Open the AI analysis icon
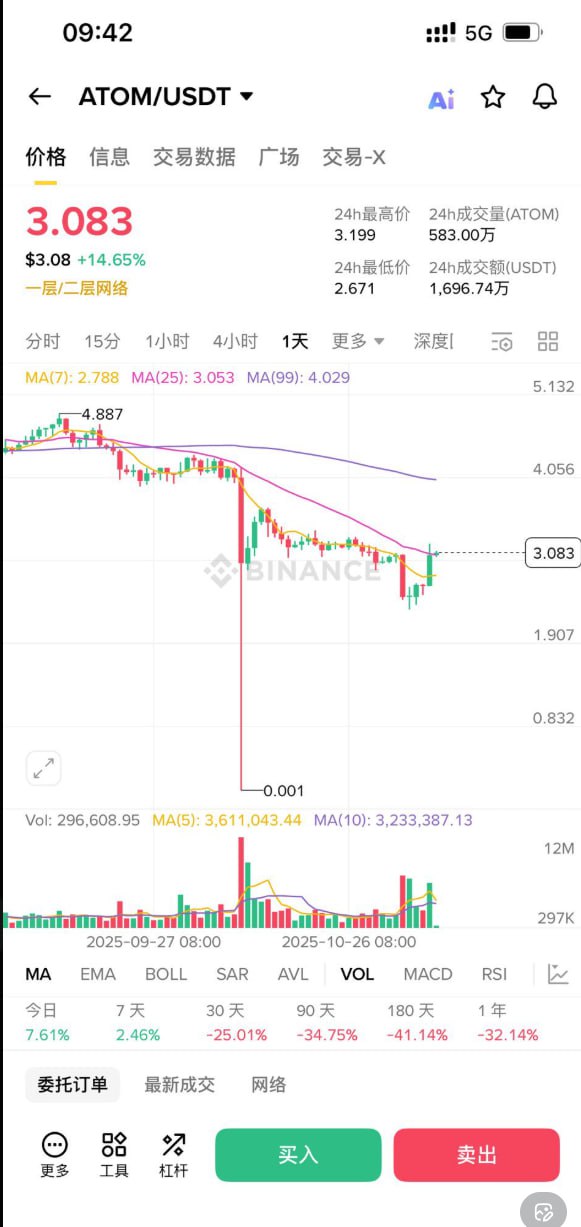 click(x=441, y=98)
